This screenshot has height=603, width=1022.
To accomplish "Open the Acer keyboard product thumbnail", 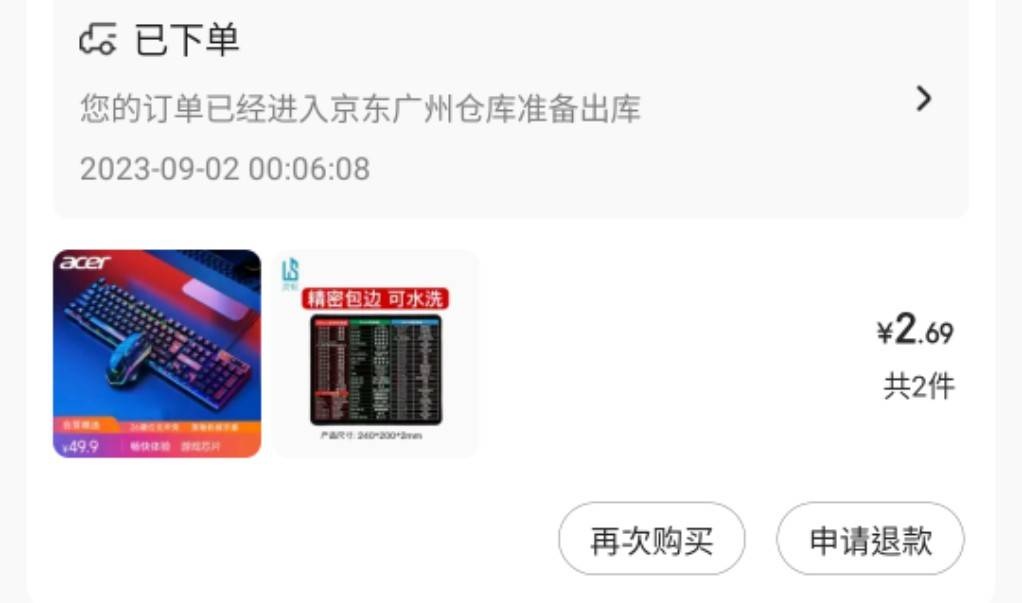I will pos(157,353).
